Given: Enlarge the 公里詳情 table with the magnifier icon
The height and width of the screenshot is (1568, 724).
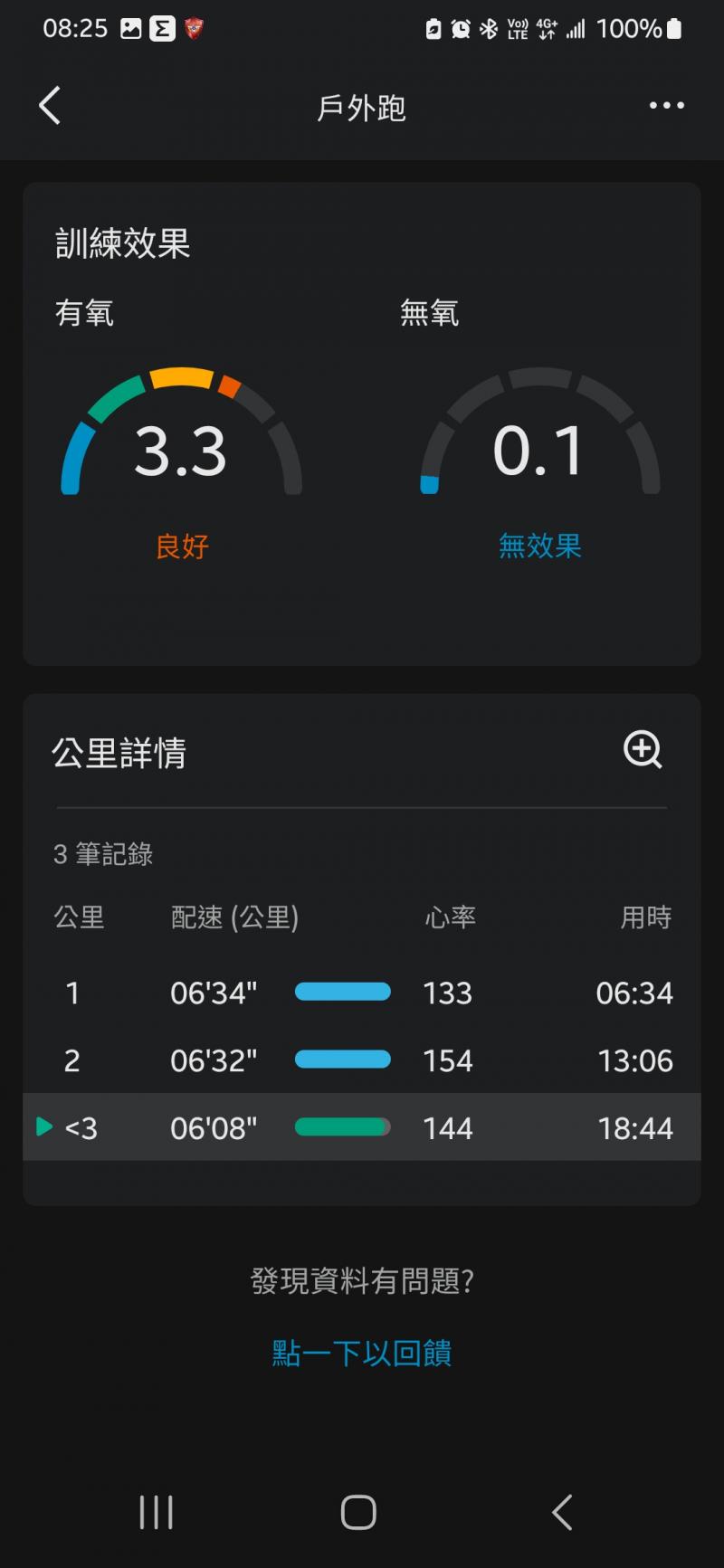Looking at the screenshot, I should coord(643,750).
